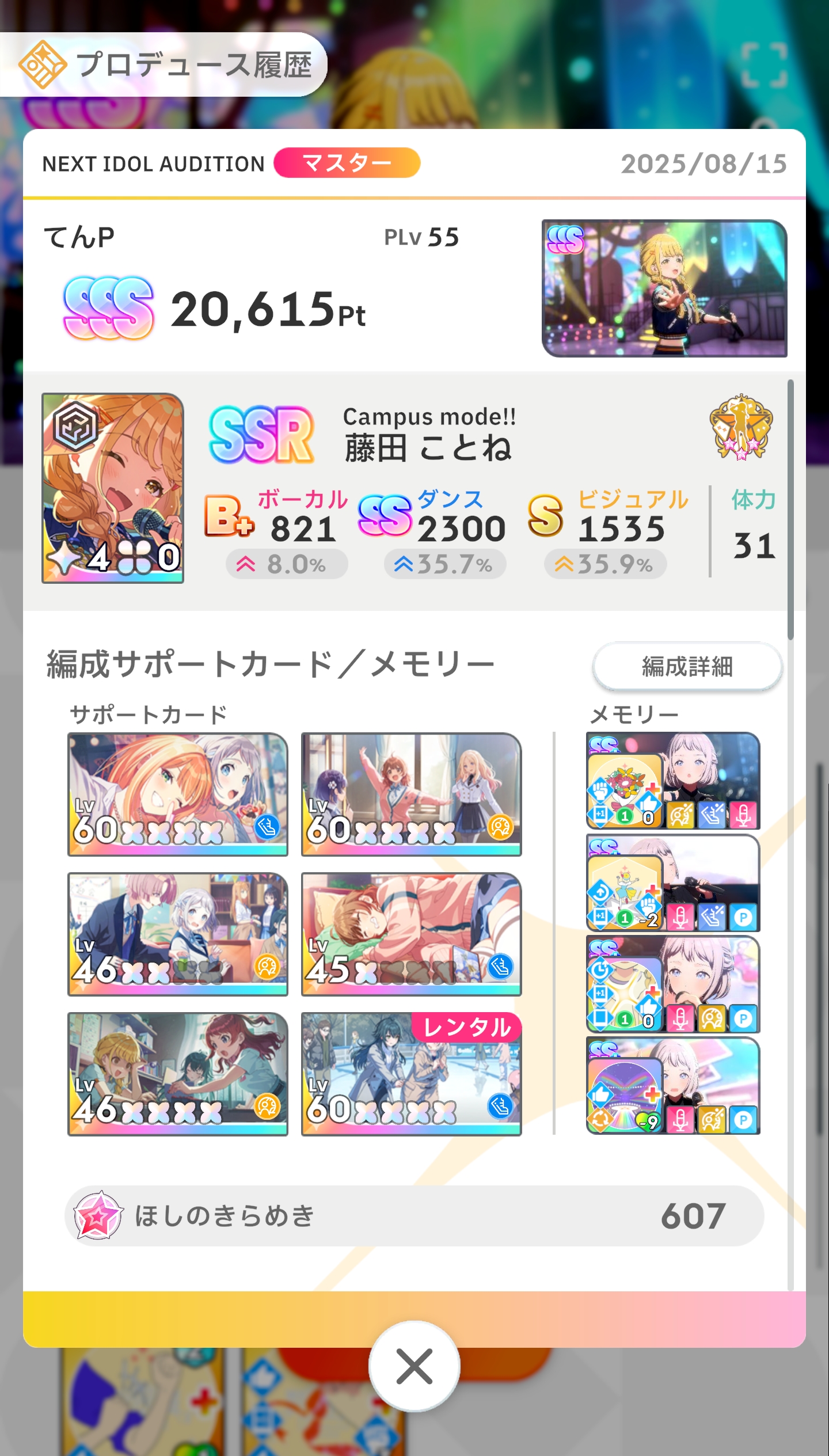Open the rental support card marked レンタル
Viewport: 829px width, 1456px height.
pos(411,1074)
